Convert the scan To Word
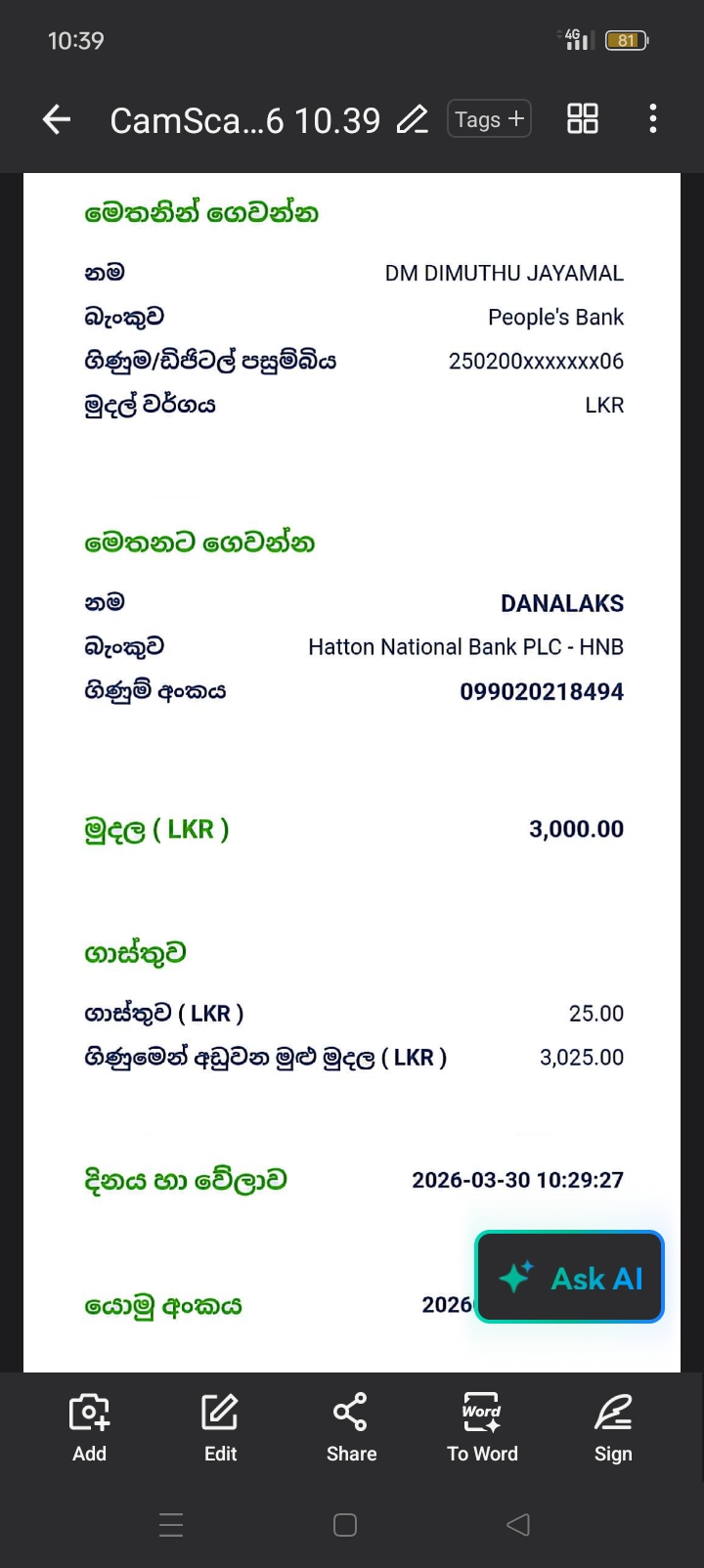The width and height of the screenshot is (704, 1568). pyautogui.click(x=482, y=1427)
